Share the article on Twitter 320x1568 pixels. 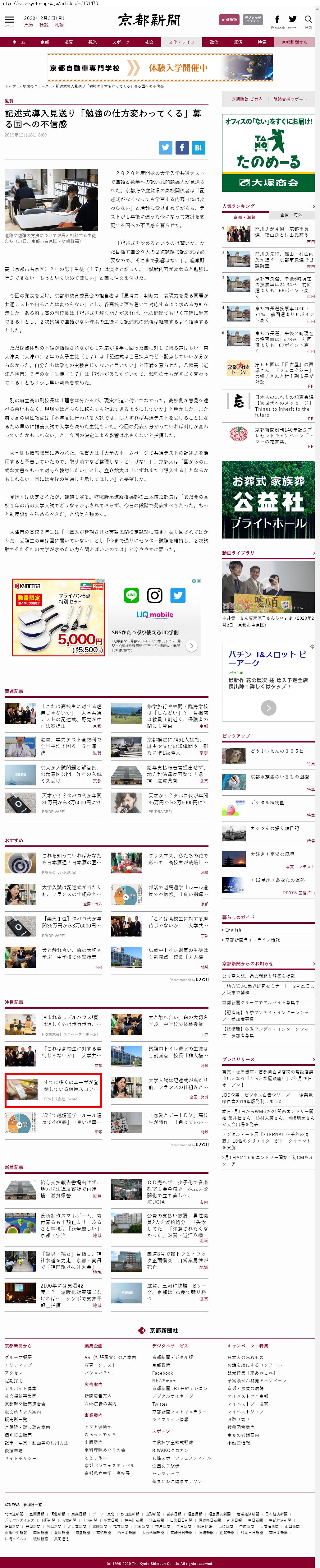click(166, 147)
